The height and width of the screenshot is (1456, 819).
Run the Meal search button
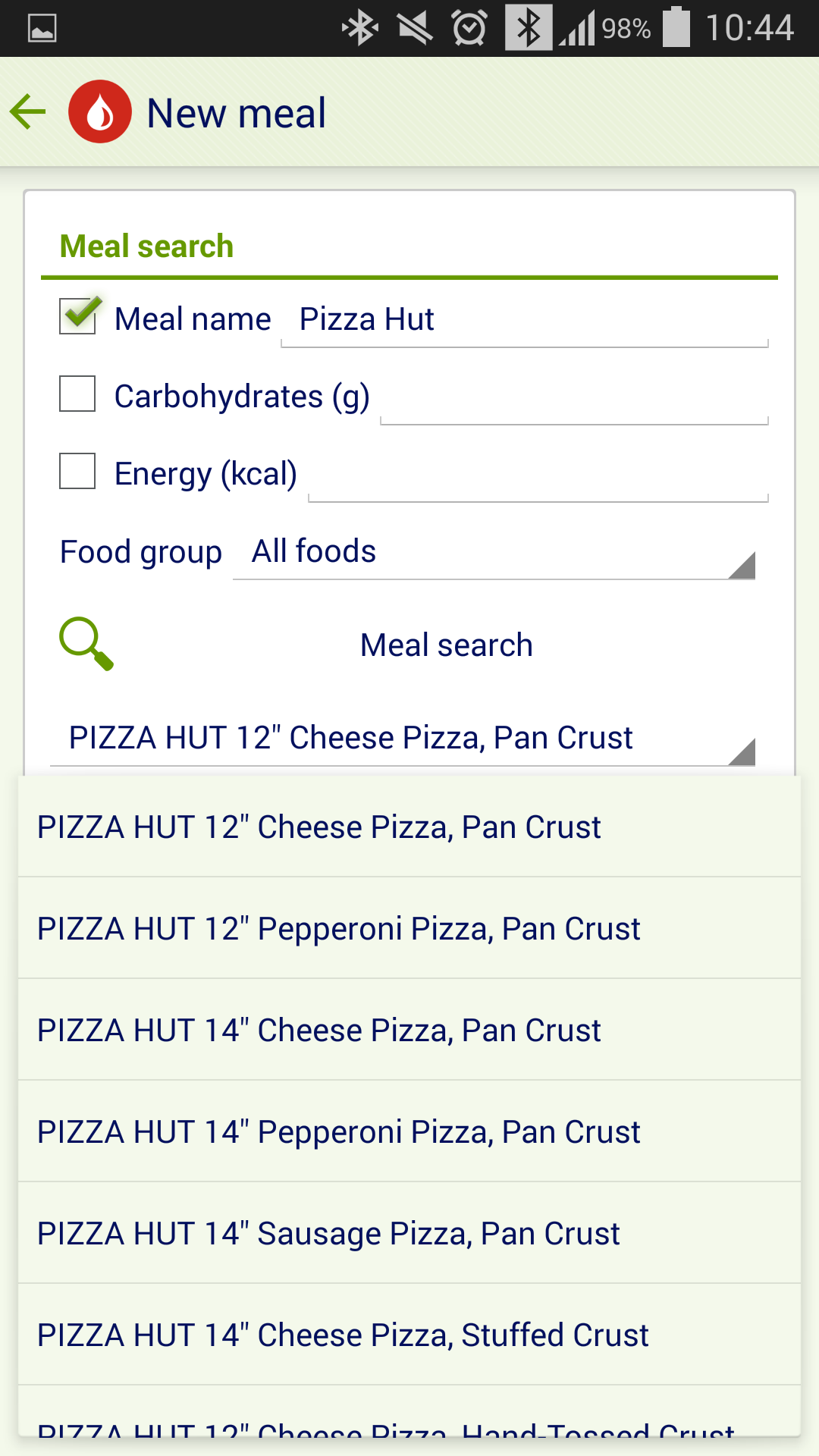click(x=409, y=645)
